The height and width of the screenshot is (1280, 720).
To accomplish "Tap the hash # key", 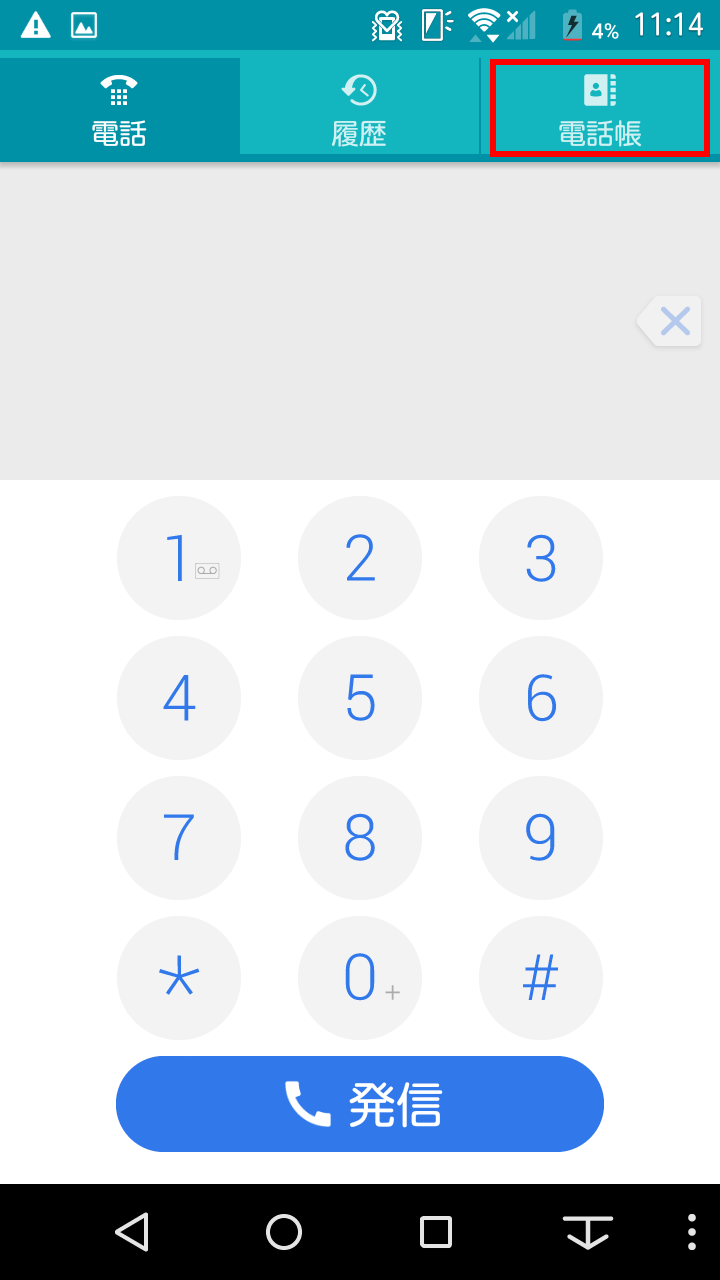I will coord(541,978).
